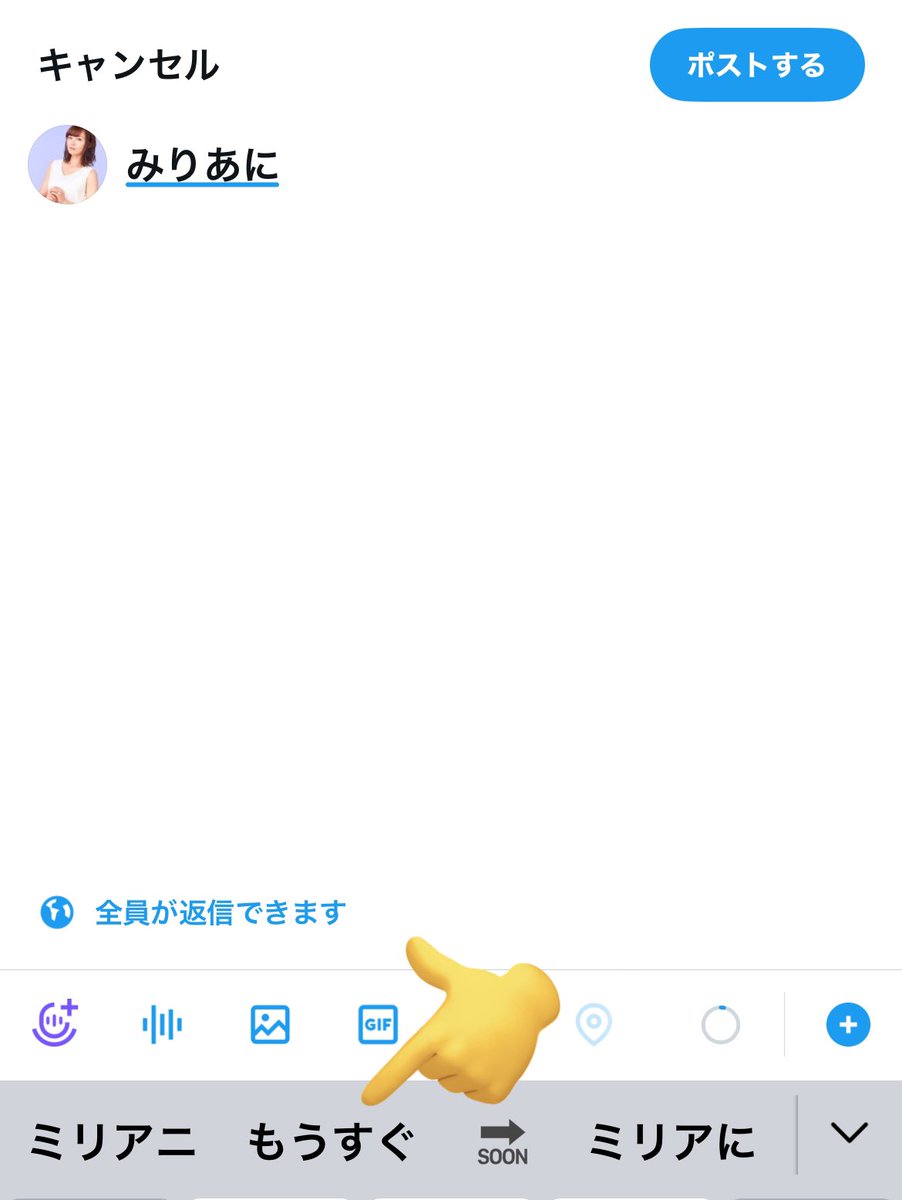Screen dimensions: 902x1200
Task: Tap キャンセル to discard the post
Action: 128,66
